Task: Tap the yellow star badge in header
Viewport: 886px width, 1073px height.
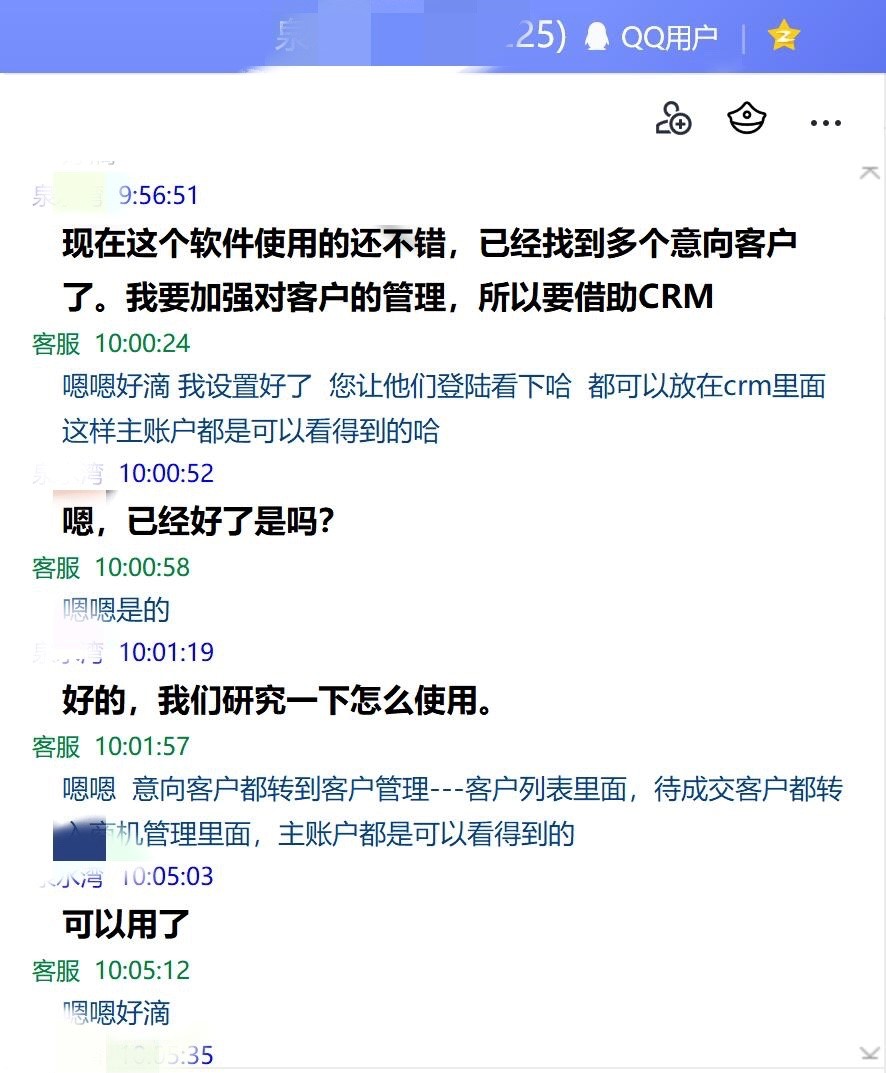Action: [784, 37]
